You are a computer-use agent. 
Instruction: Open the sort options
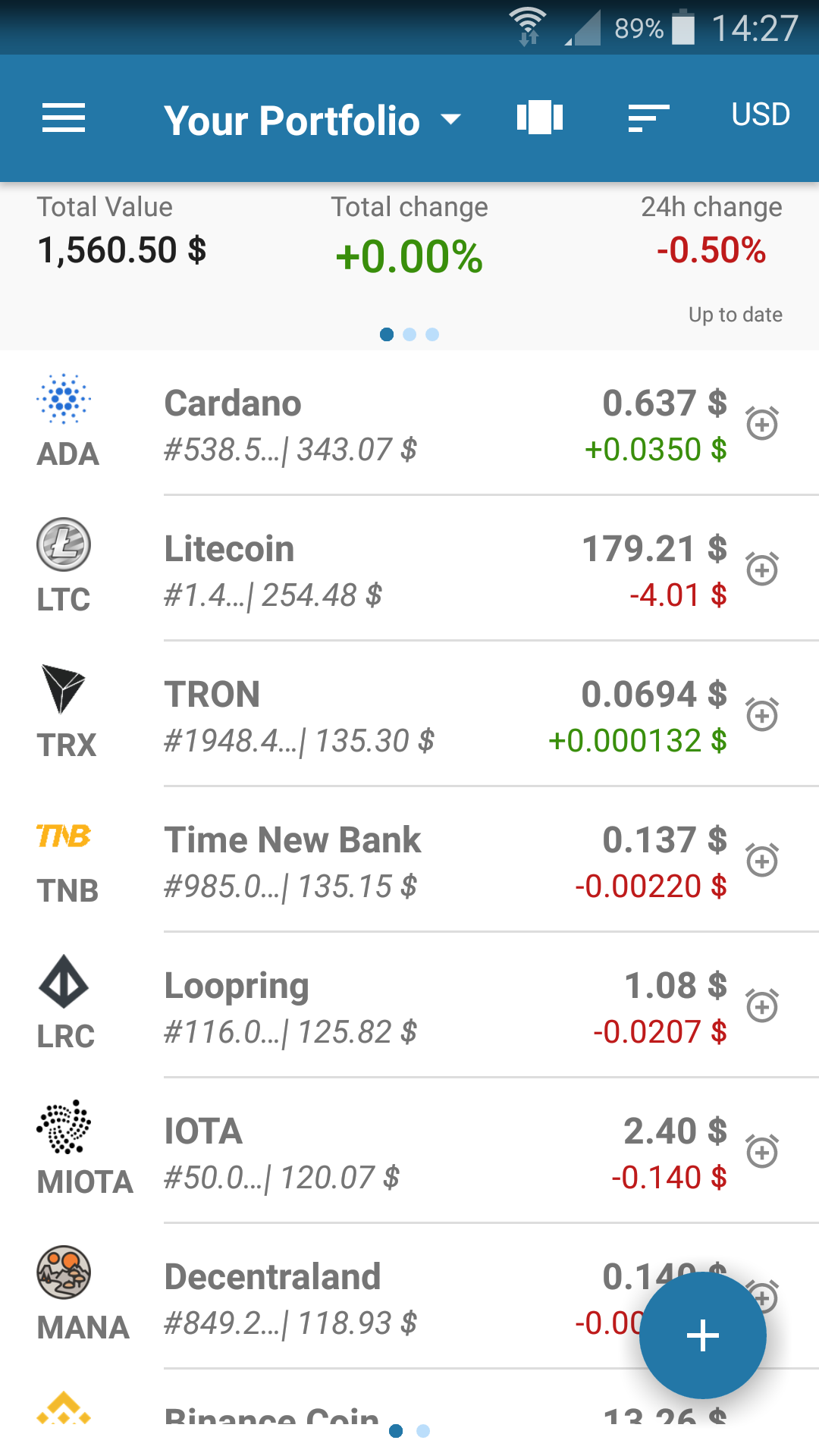tap(648, 118)
